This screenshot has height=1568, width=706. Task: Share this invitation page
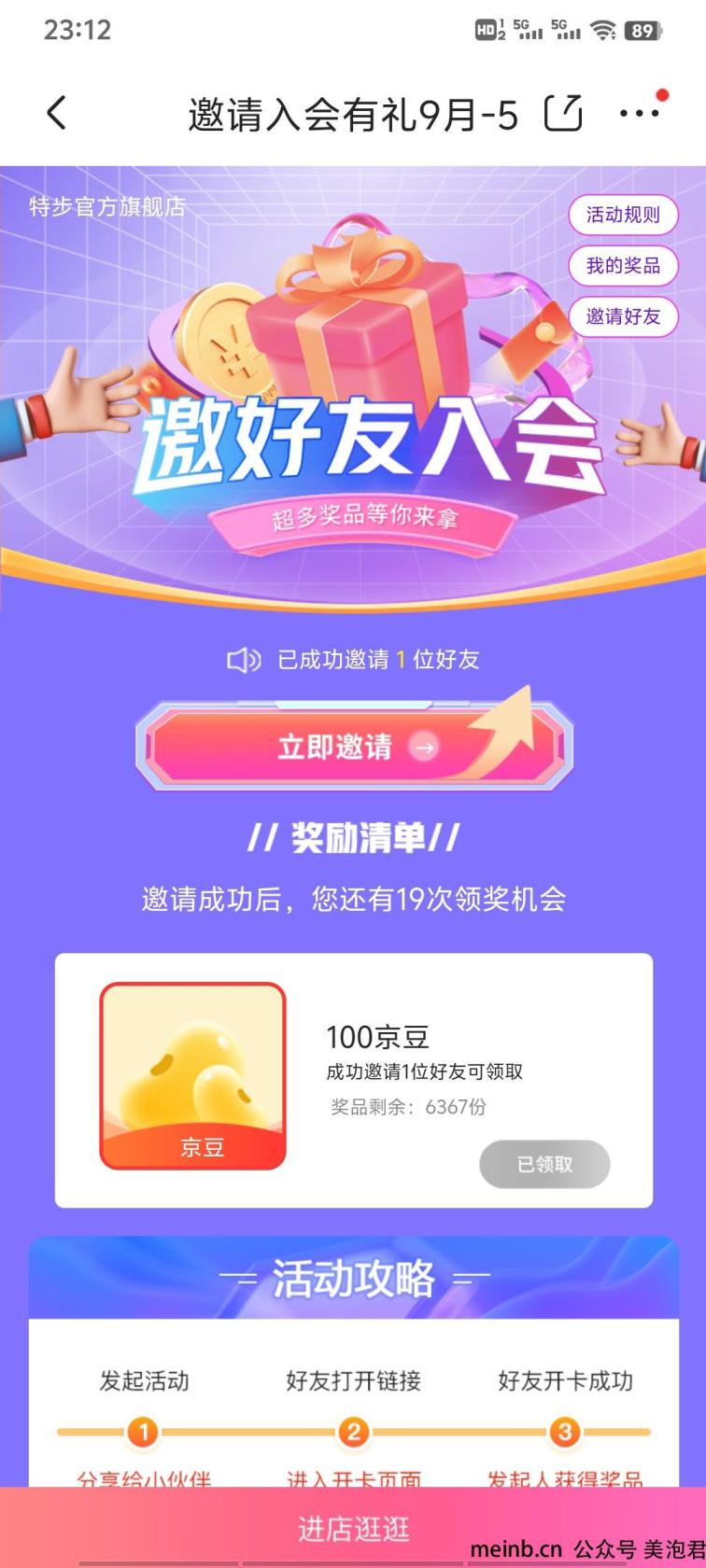point(564,114)
